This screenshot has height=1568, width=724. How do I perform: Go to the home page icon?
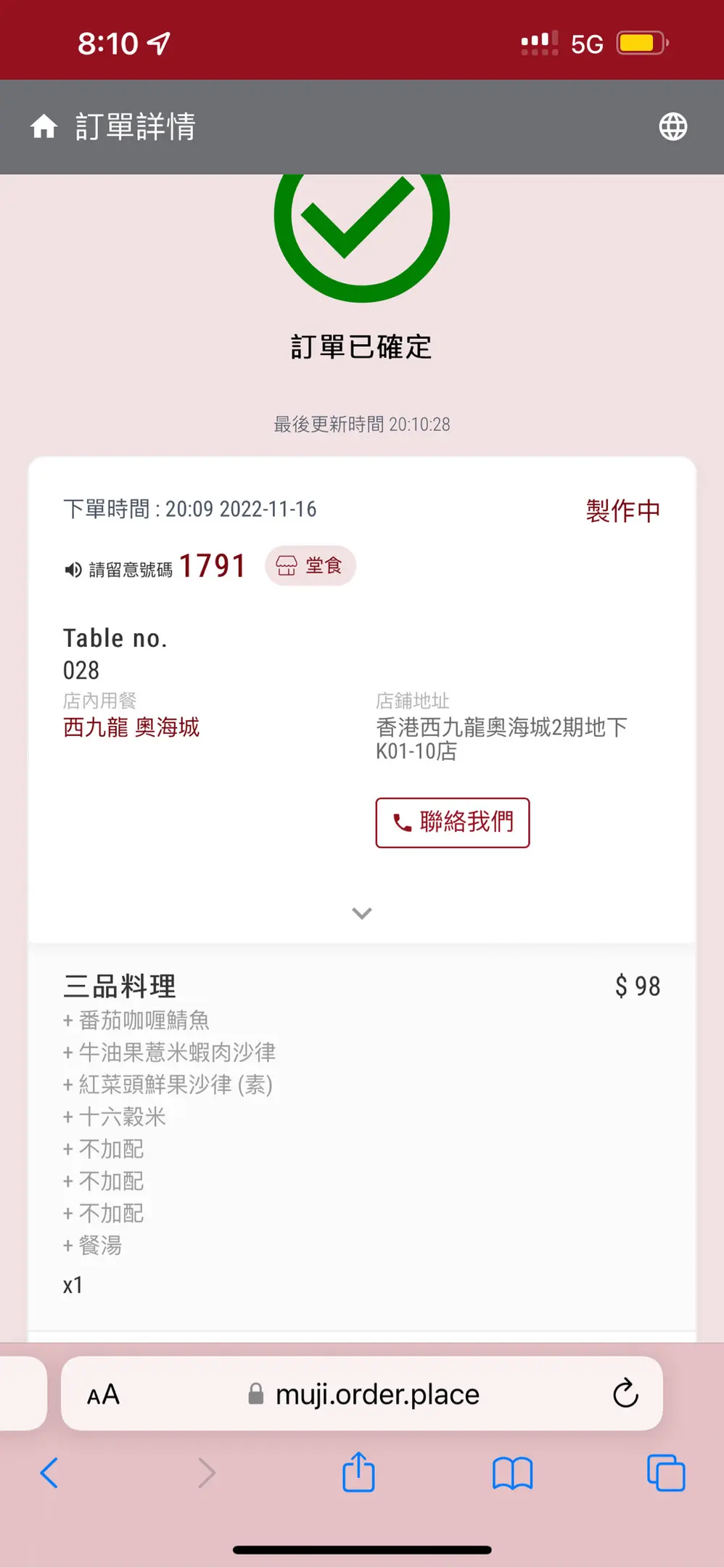click(x=44, y=127)
